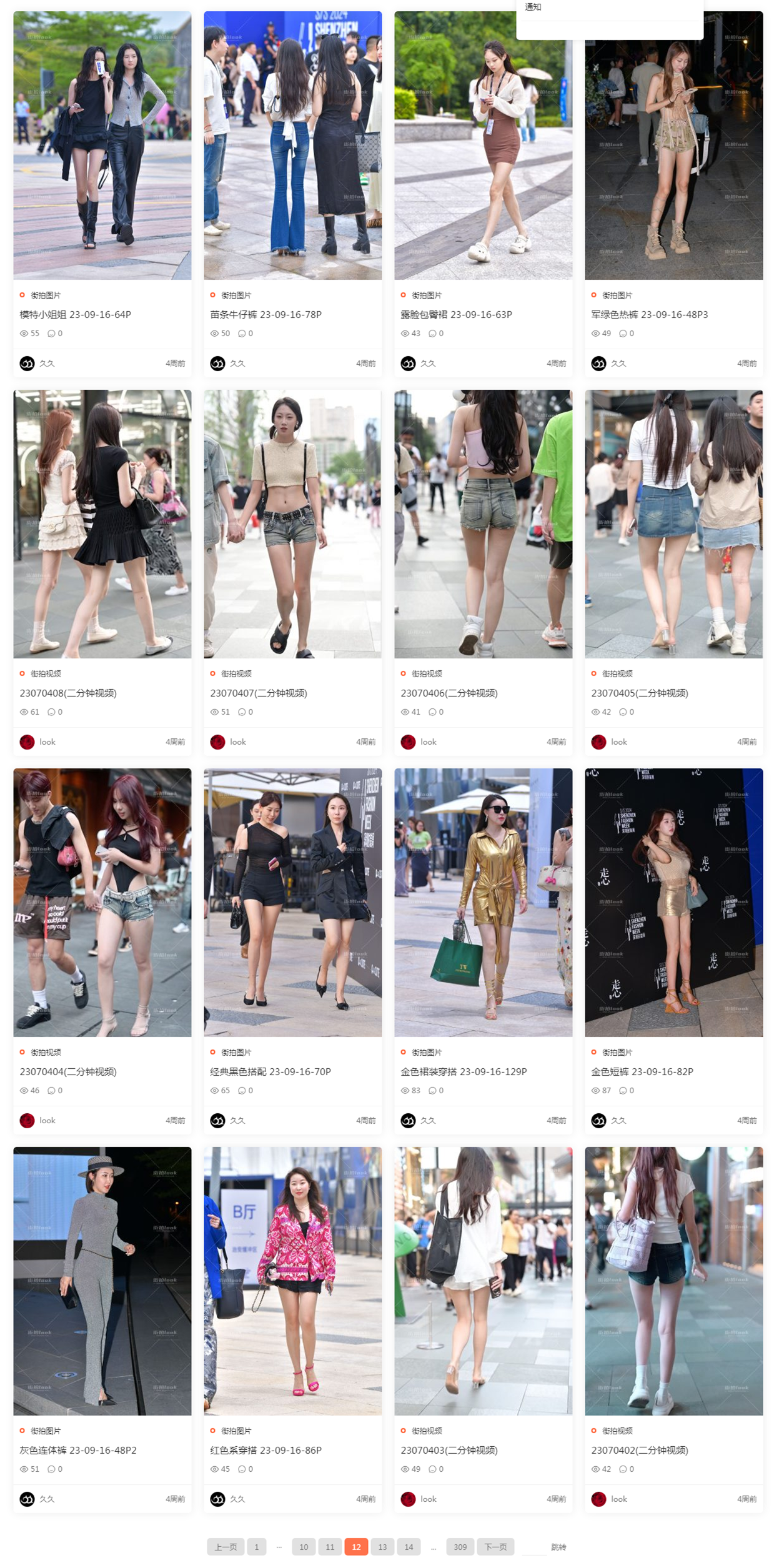Screen dimensions: 784x1568
Task: Go to the next page (下一页)
Action: [495, 1547]
